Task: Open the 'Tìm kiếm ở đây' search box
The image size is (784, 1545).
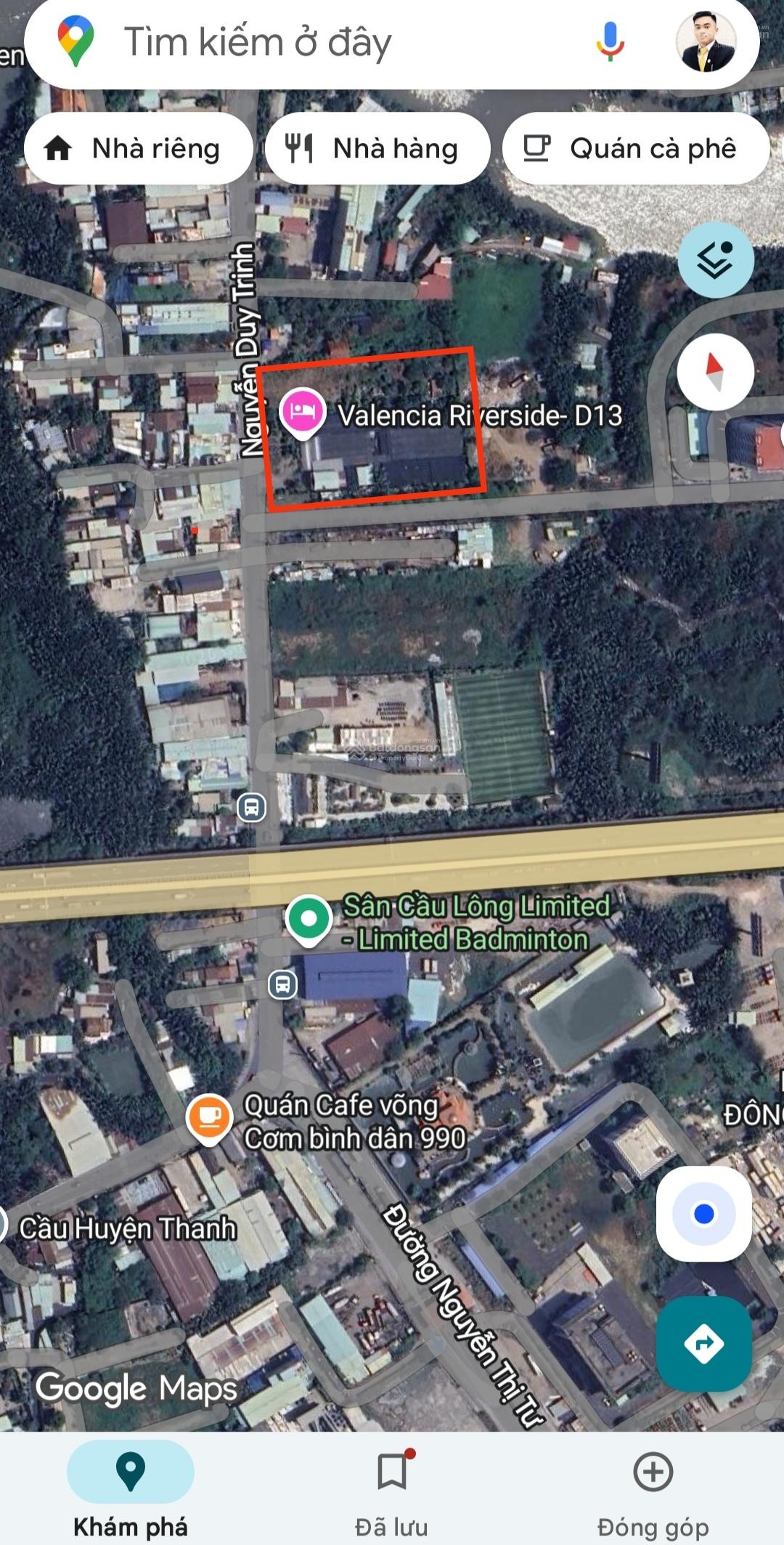Action: (327, 42)
